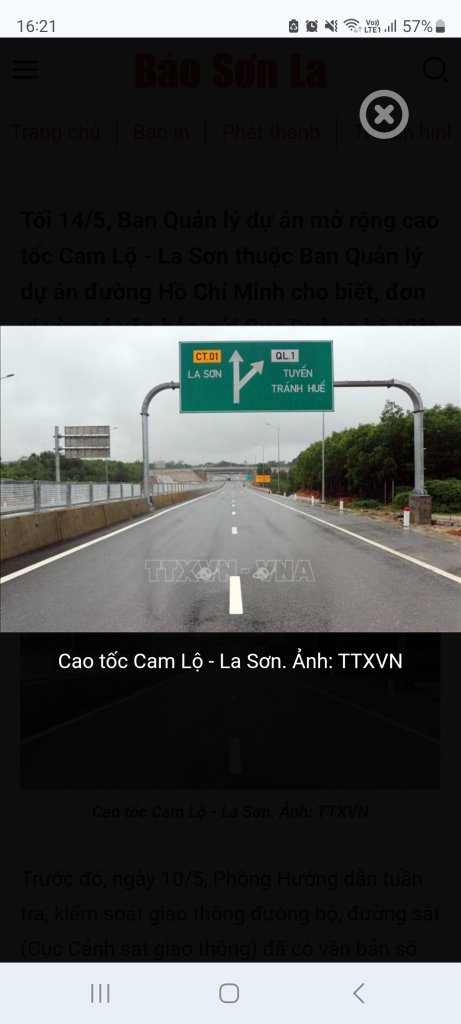
Task: Close the image lightbox overlay
Action: click(x=384, y=114)
